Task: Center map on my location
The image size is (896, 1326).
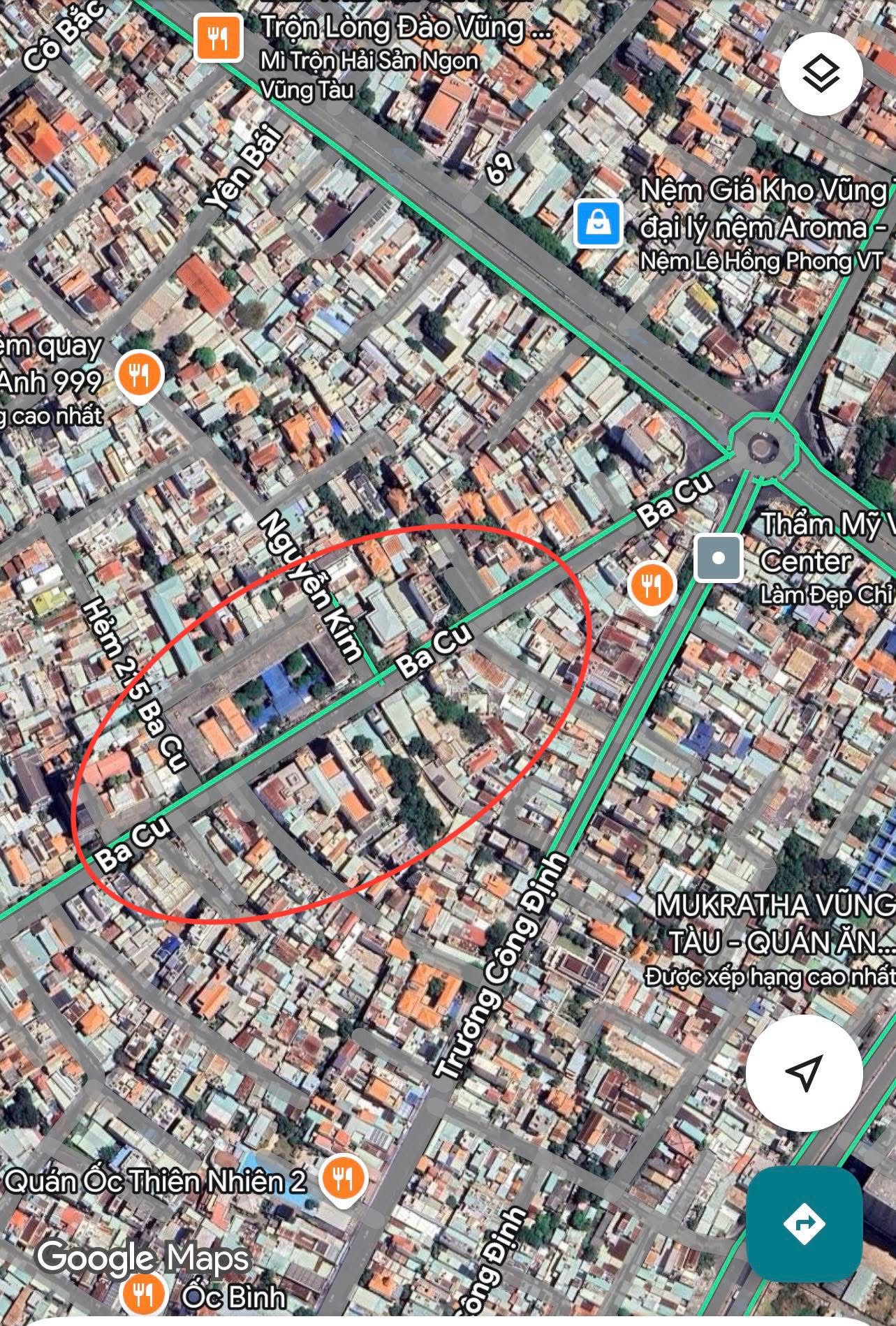Action: [x=805, y=1072]
